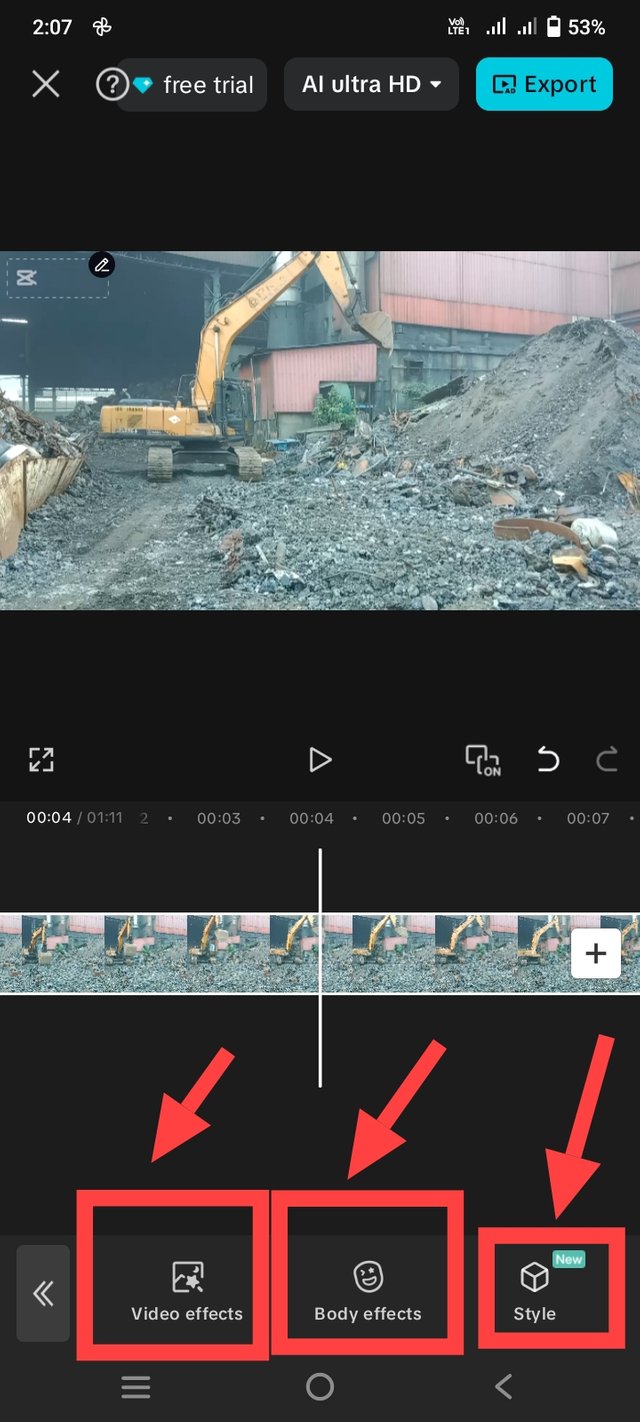Export the video
640x1422 pixels.
(x=543, y=84)
